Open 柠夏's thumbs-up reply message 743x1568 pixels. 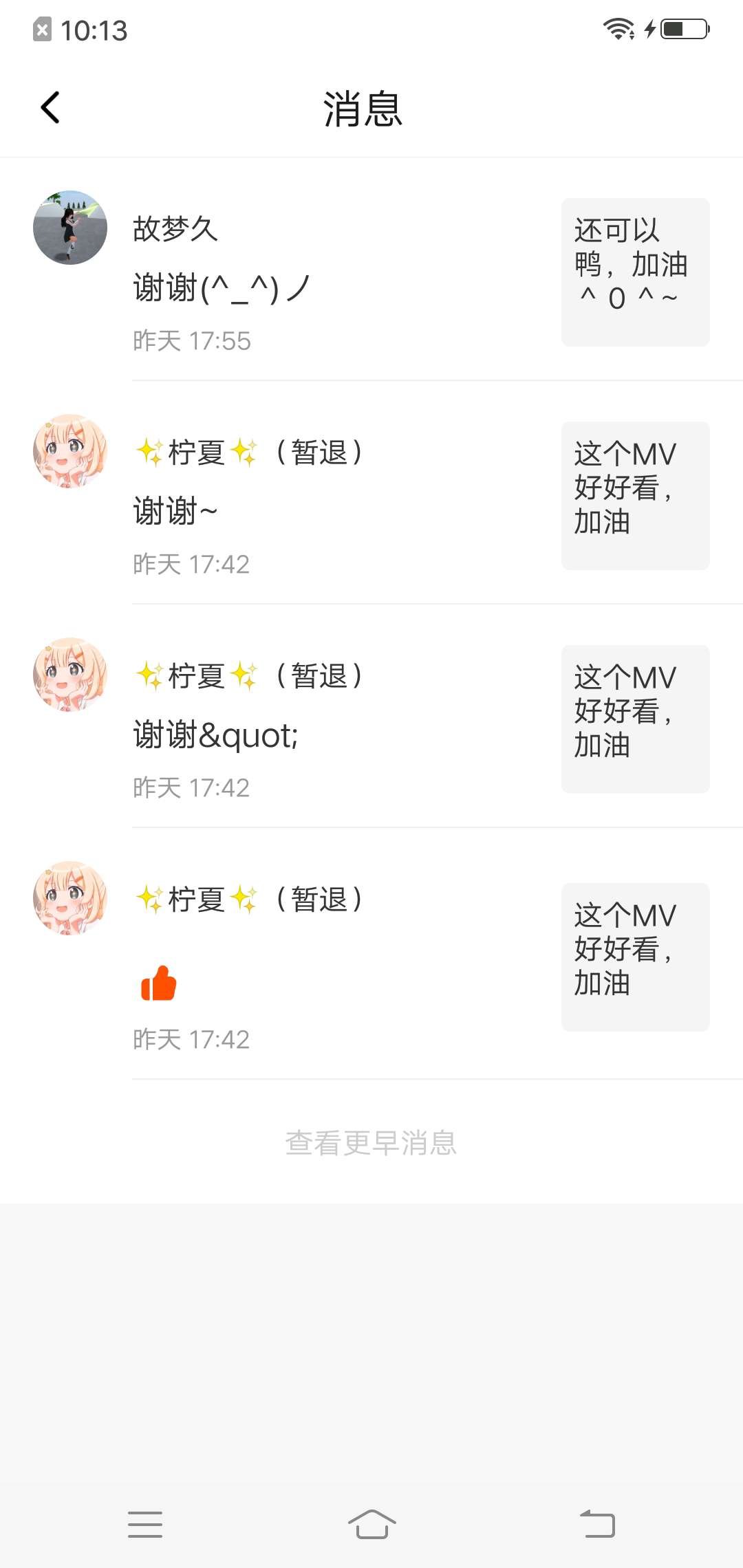click(x=159, y=983)
